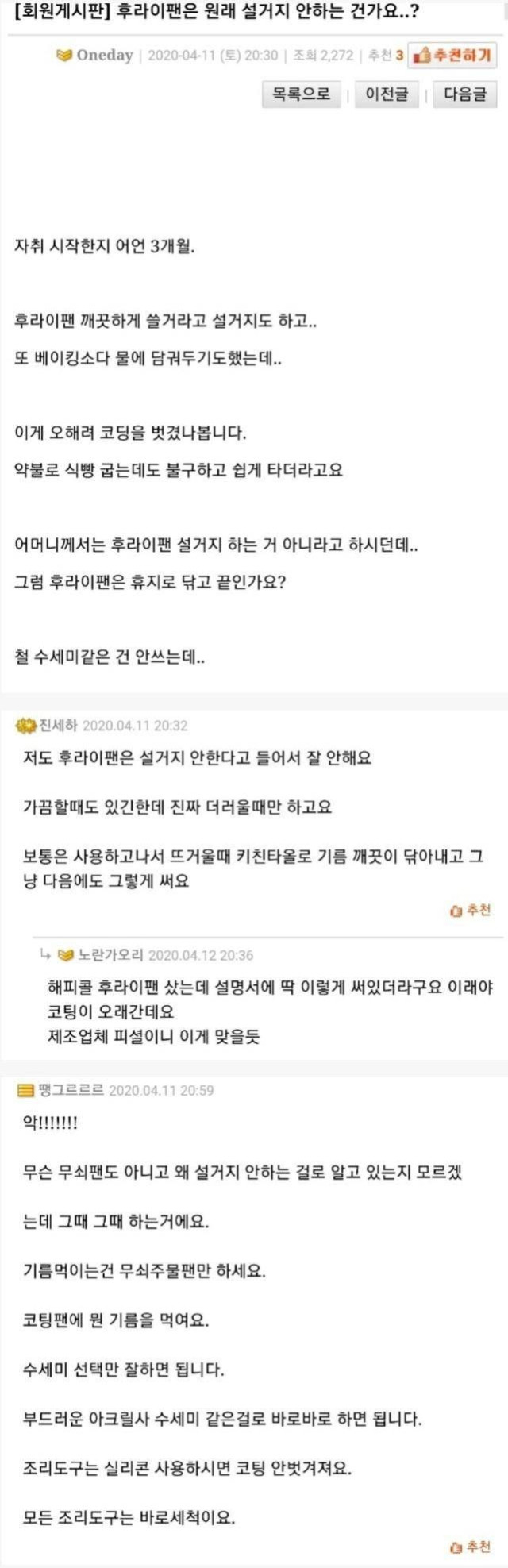Tap the 추천하기 recommend button
The height and width of the screenshot is (1568, 508).
coord(452,56)
